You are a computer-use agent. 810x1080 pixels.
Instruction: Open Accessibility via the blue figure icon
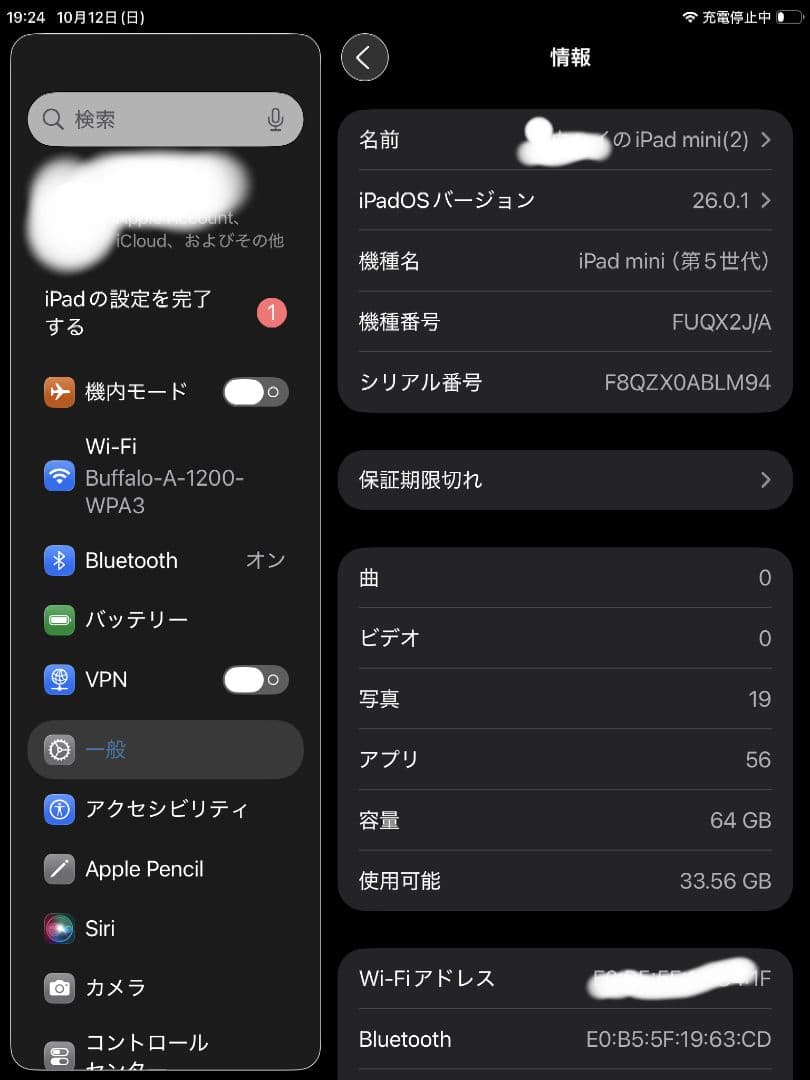click(58, 809)
